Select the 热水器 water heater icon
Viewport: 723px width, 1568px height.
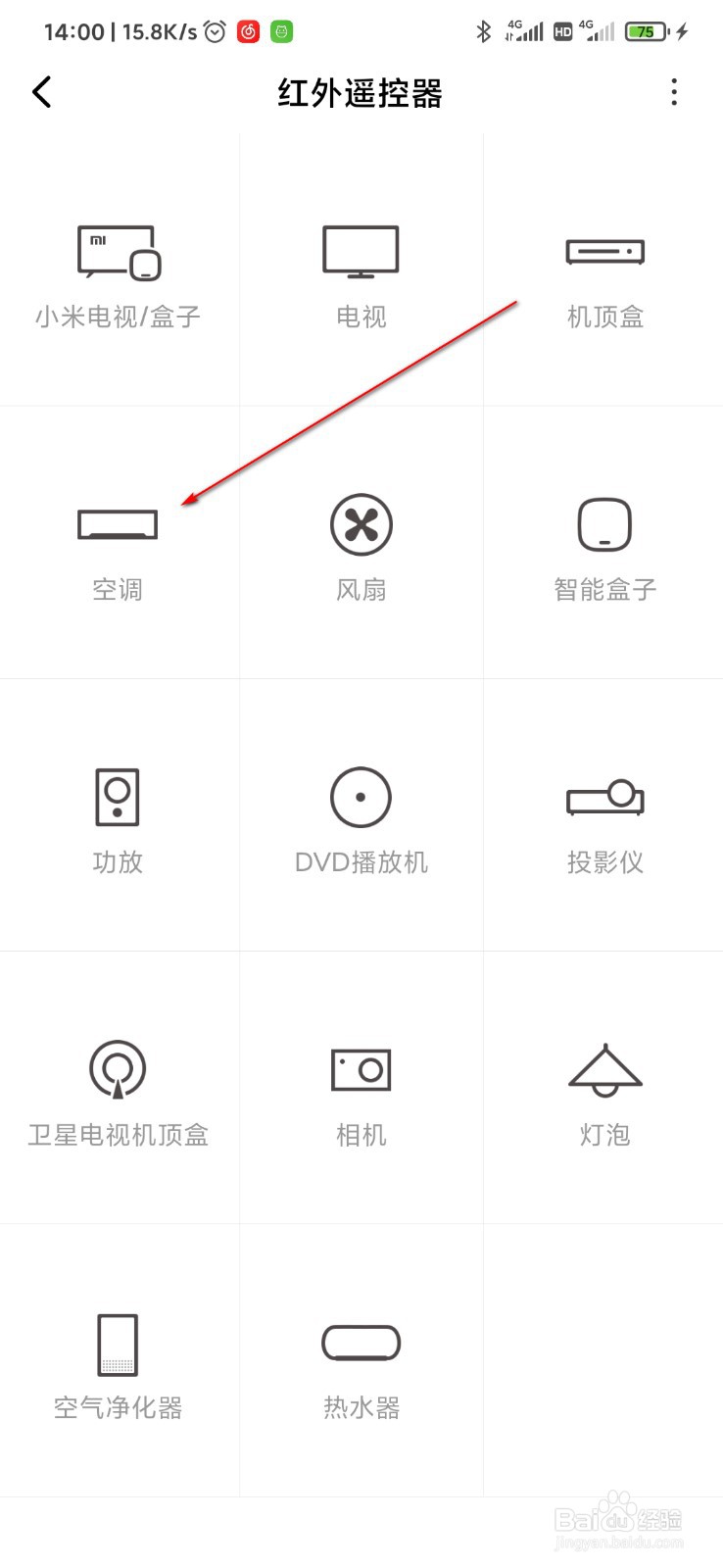point(361,1362)
